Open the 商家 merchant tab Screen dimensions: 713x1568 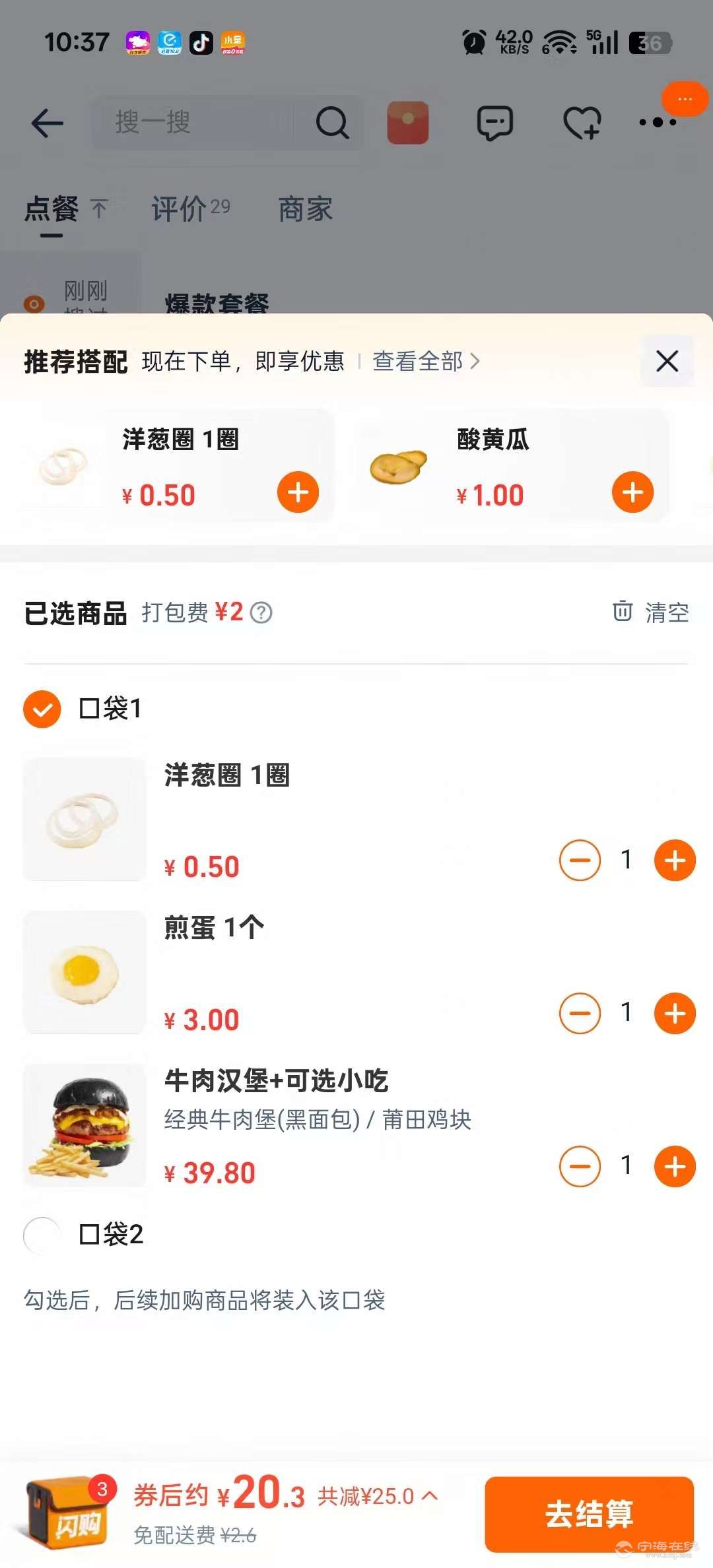305,210
